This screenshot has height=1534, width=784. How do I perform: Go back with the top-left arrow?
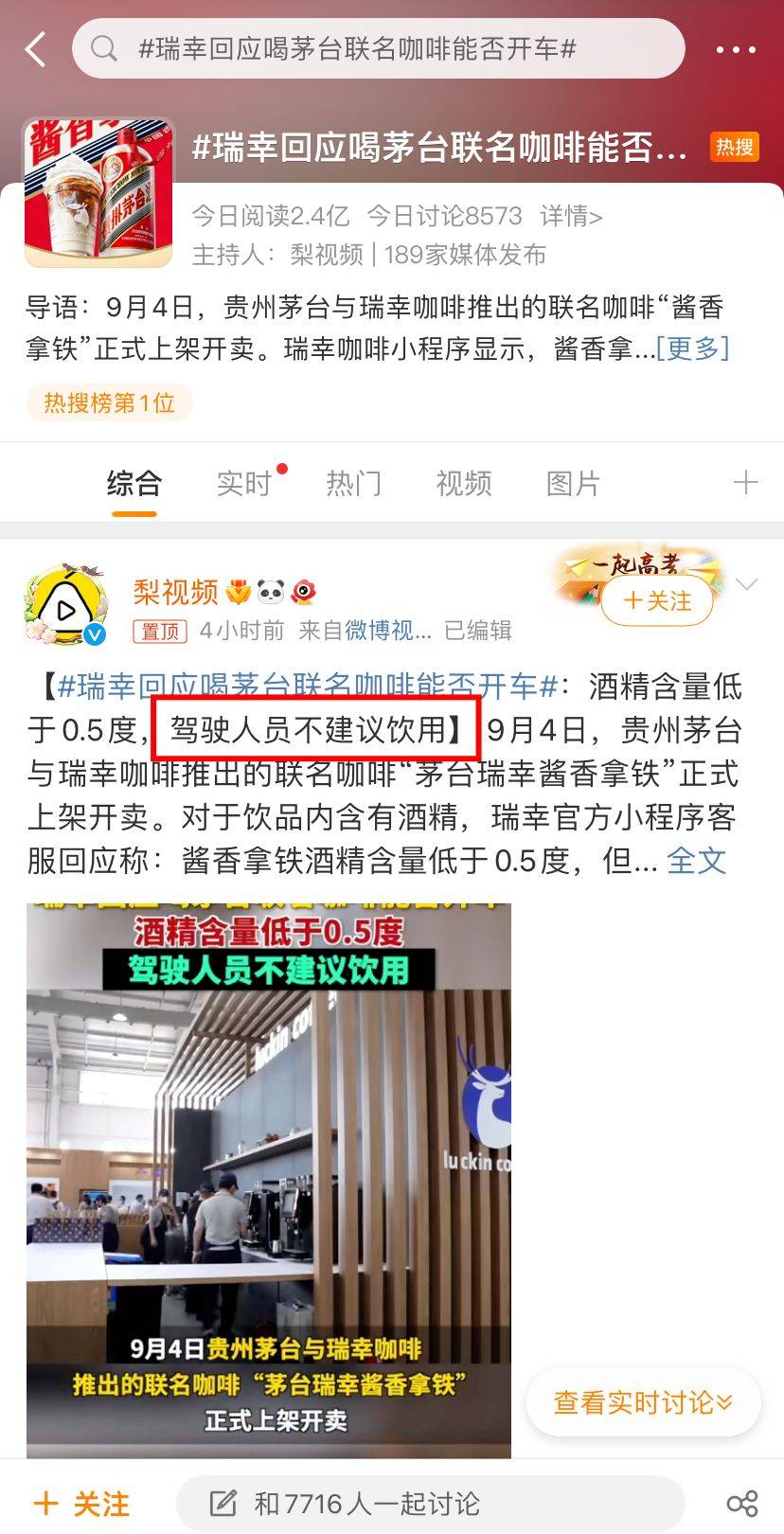click(36, 49)
